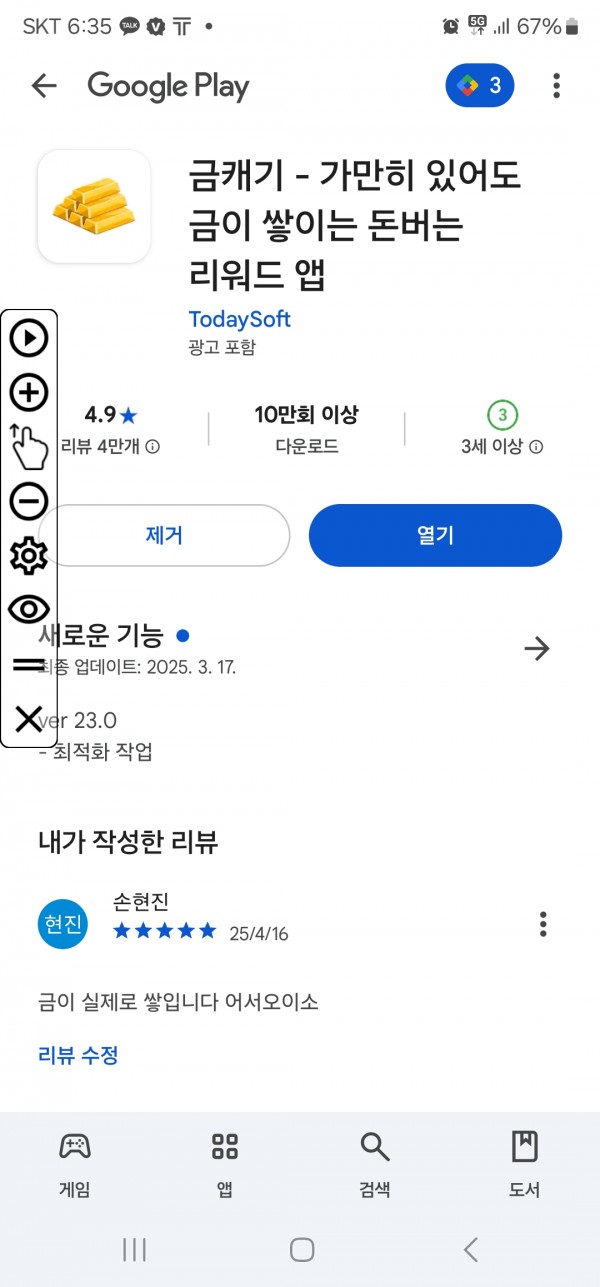
Task: Tap the system home button
Action: [x=301, y=1249]
